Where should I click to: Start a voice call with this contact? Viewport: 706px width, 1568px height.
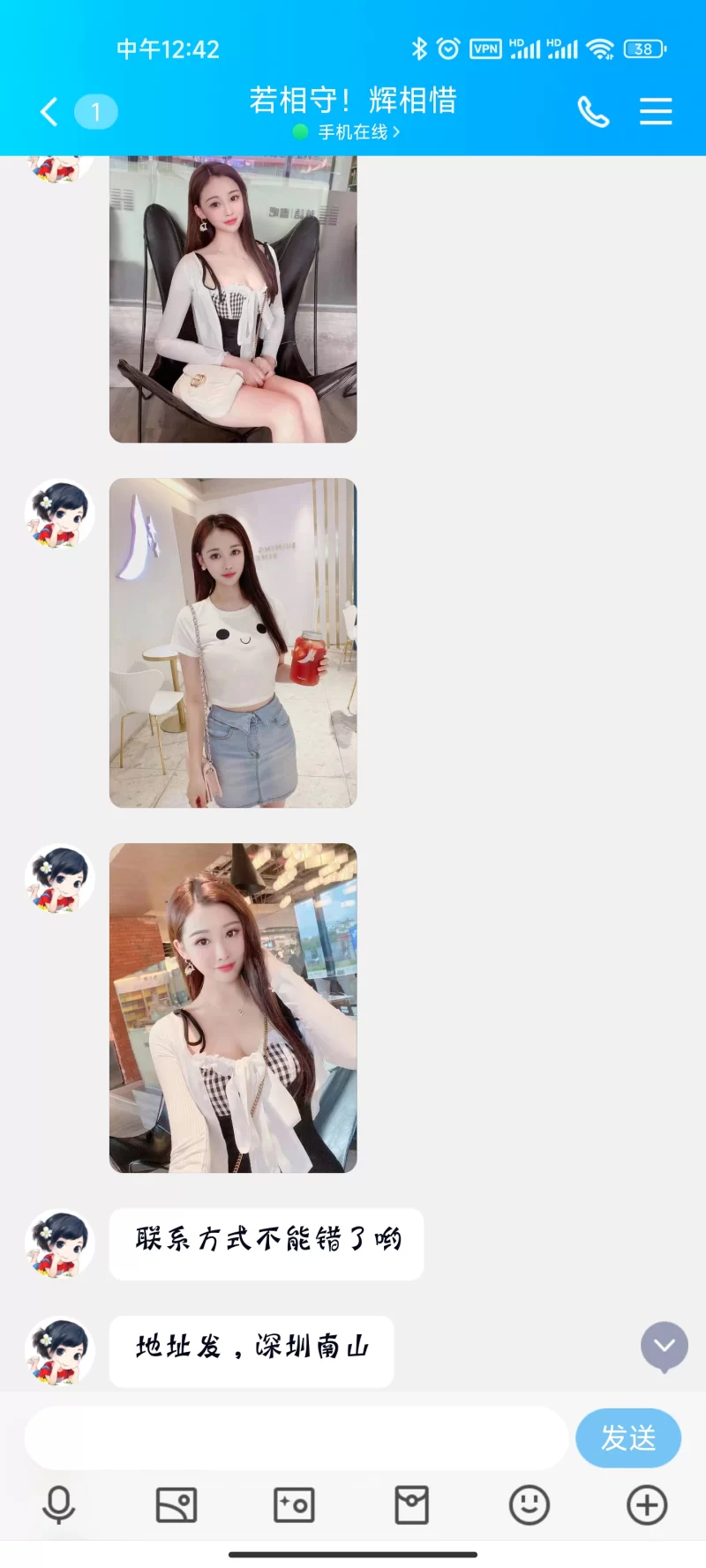click(593, 112)
